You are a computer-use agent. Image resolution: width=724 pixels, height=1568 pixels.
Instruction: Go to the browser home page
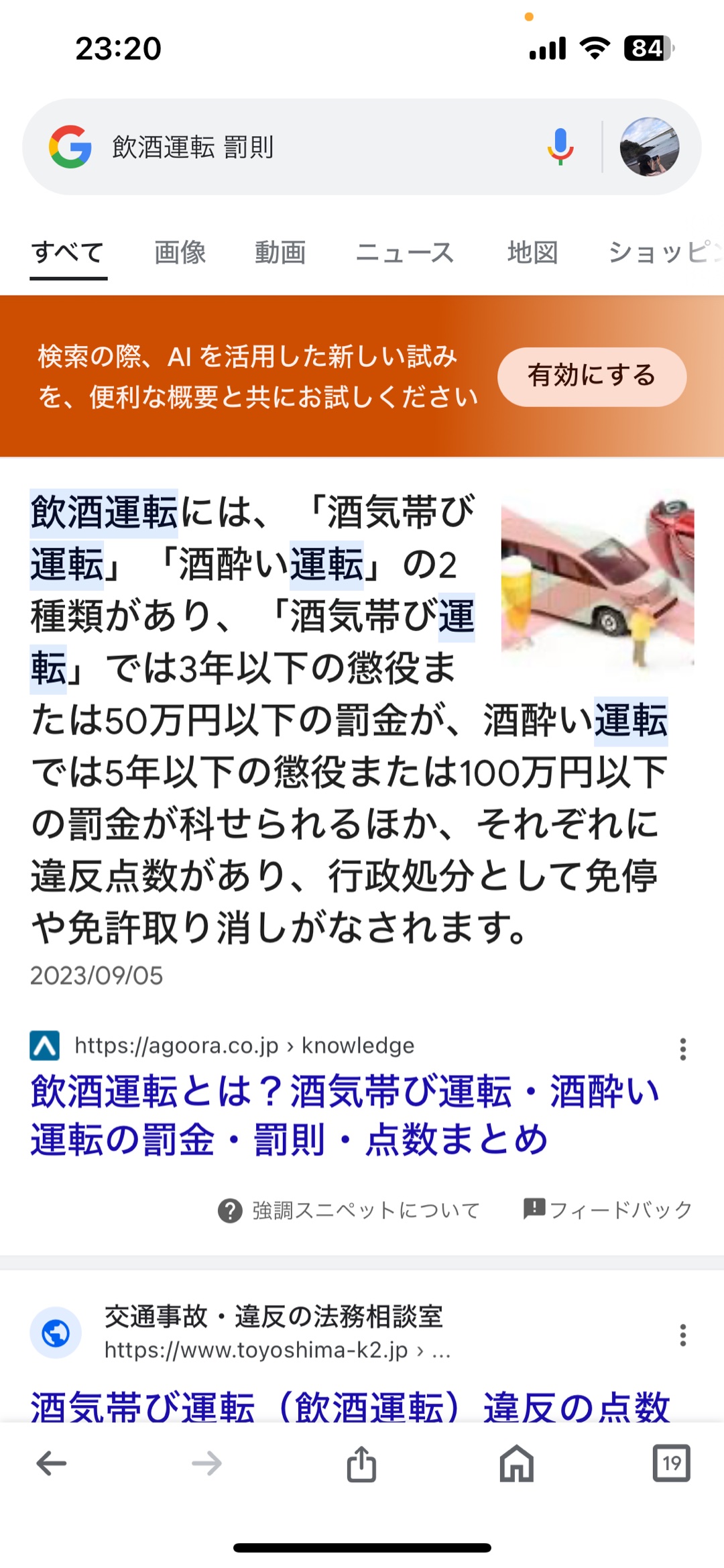coord(517,1463)
